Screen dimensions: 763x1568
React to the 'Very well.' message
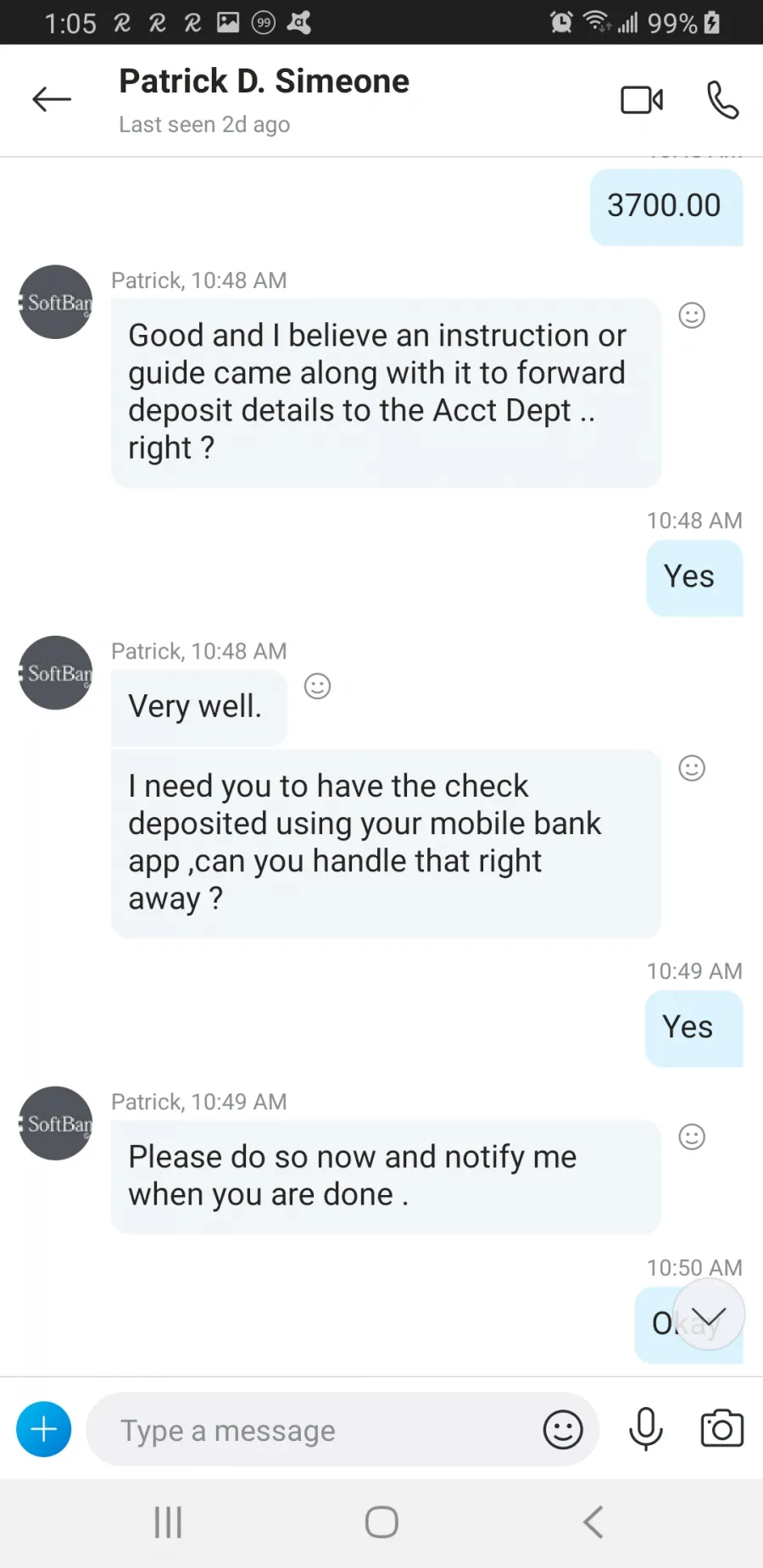coord(317,687)
